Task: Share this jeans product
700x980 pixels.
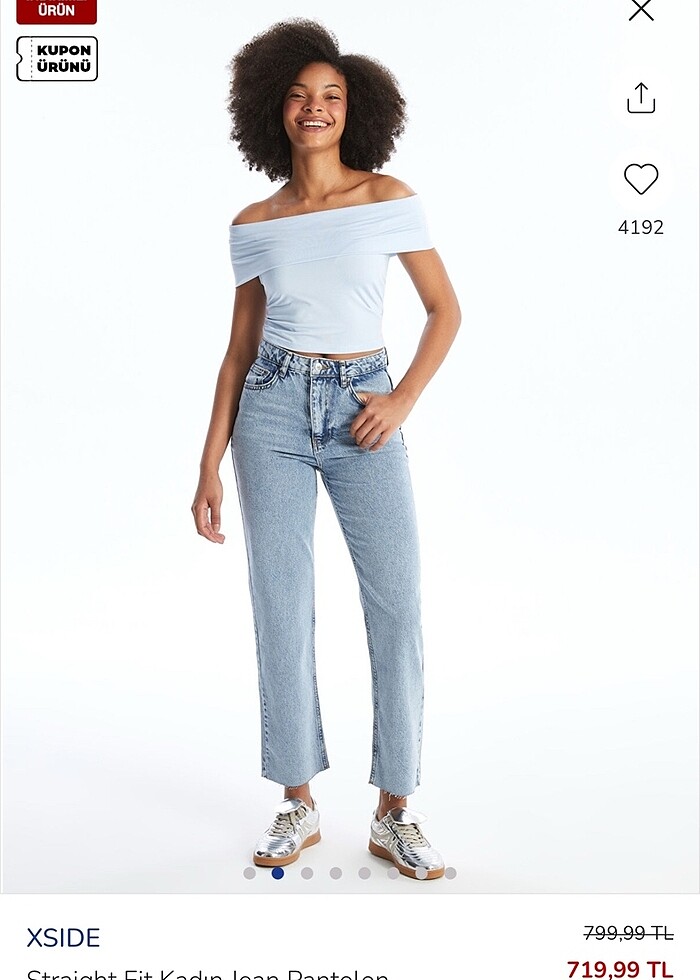Action: [641, 98]
